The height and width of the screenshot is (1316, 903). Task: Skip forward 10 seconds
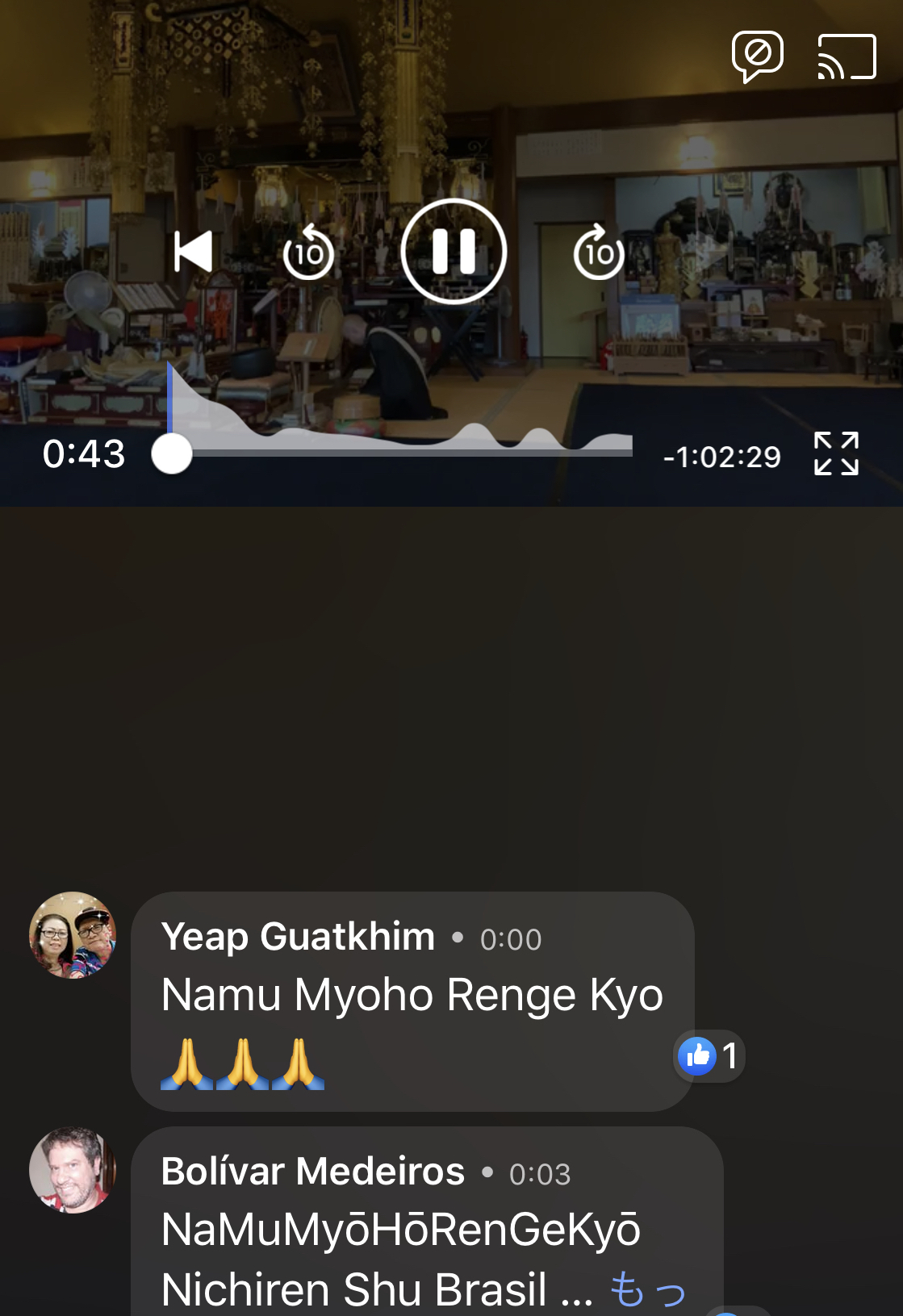[599, 253]
